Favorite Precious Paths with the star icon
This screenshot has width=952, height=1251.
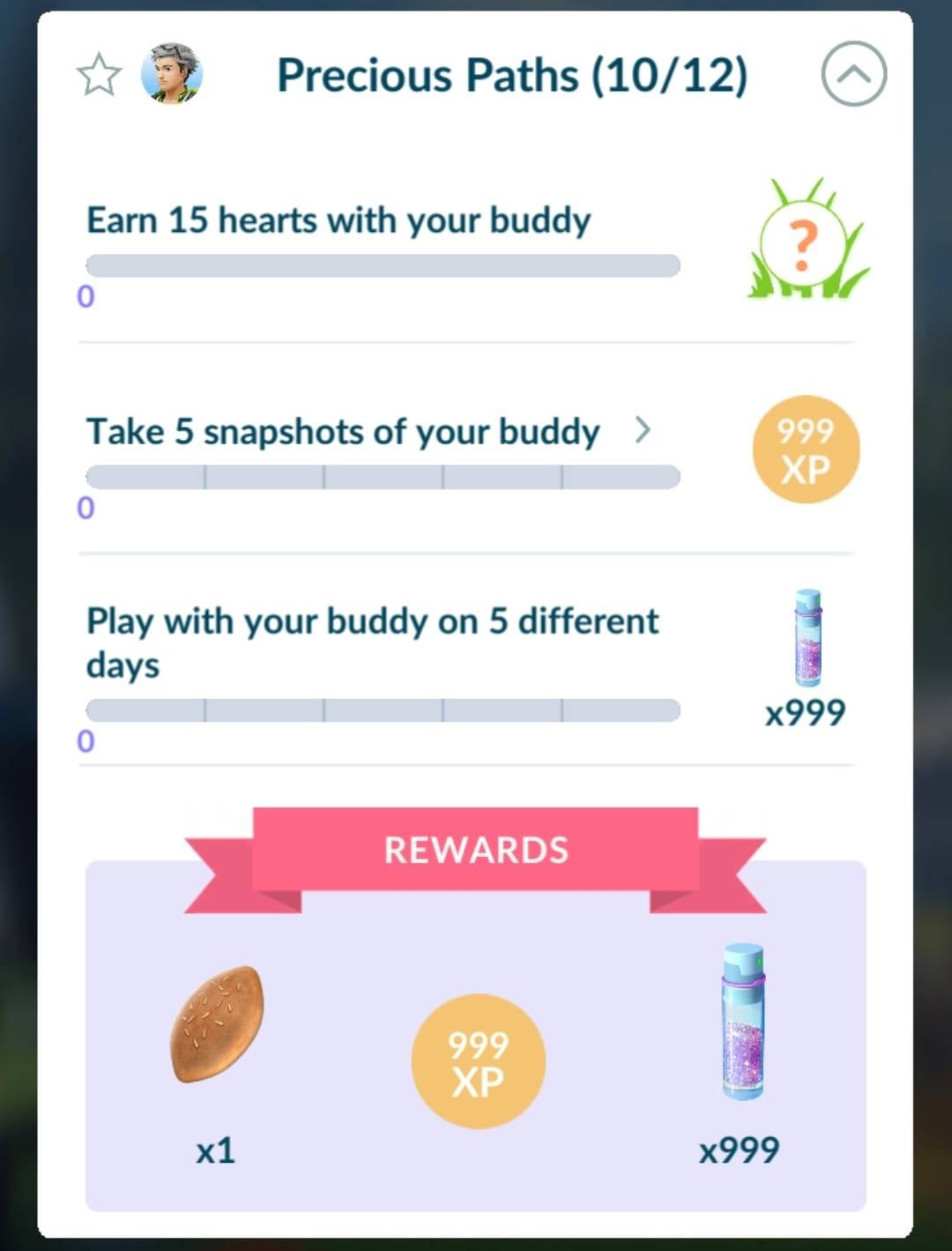click(99, 76)
